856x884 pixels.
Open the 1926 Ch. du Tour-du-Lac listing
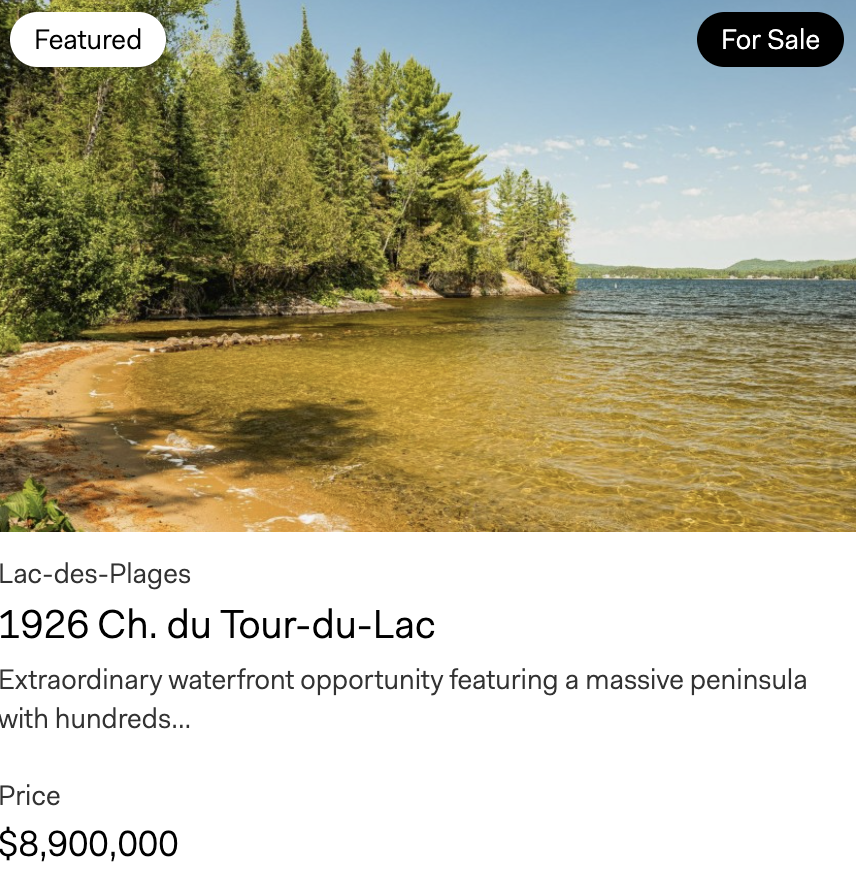pyautogui.click(x=217, y=625)
